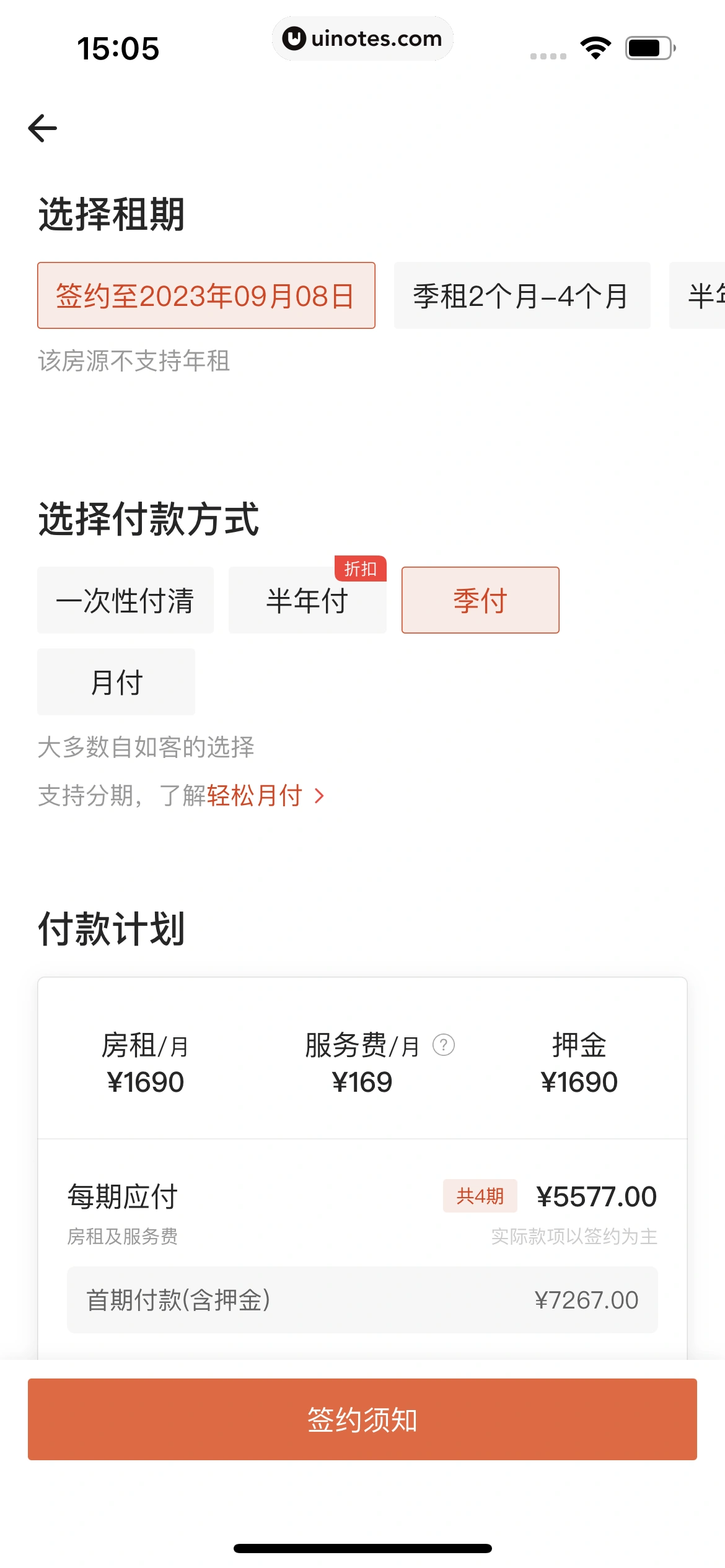Click the uinotes.com logo pill
The width and height of the screenshot is (725, 1568).
point(362,38)
